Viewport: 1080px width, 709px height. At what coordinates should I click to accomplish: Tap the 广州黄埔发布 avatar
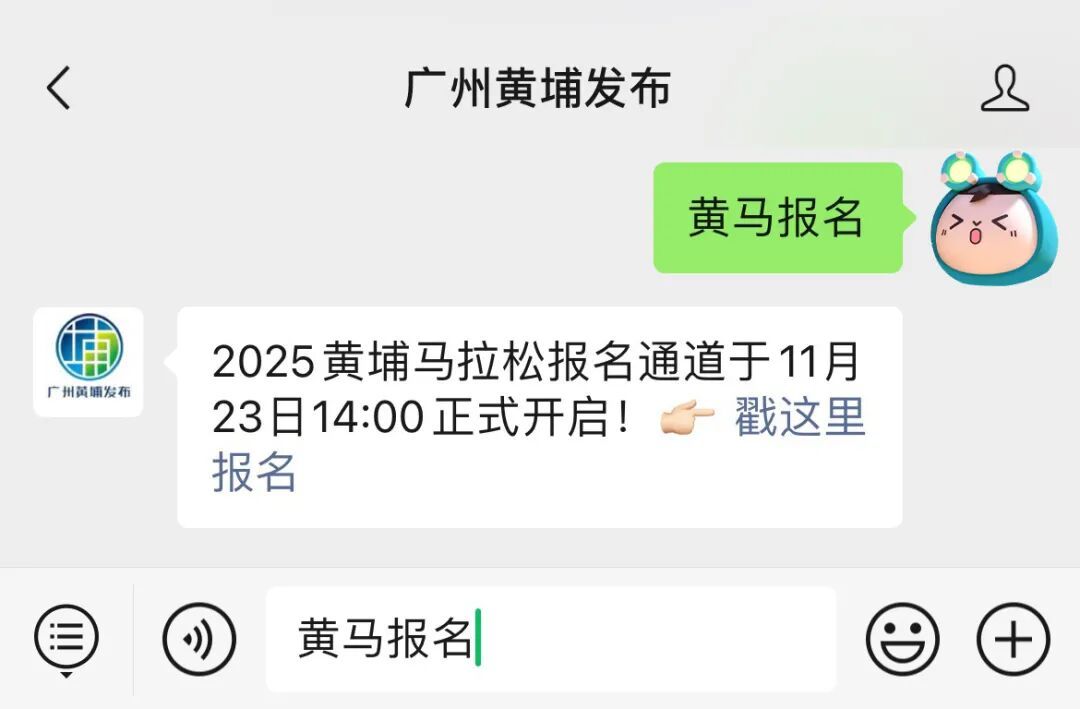point(88,361)
